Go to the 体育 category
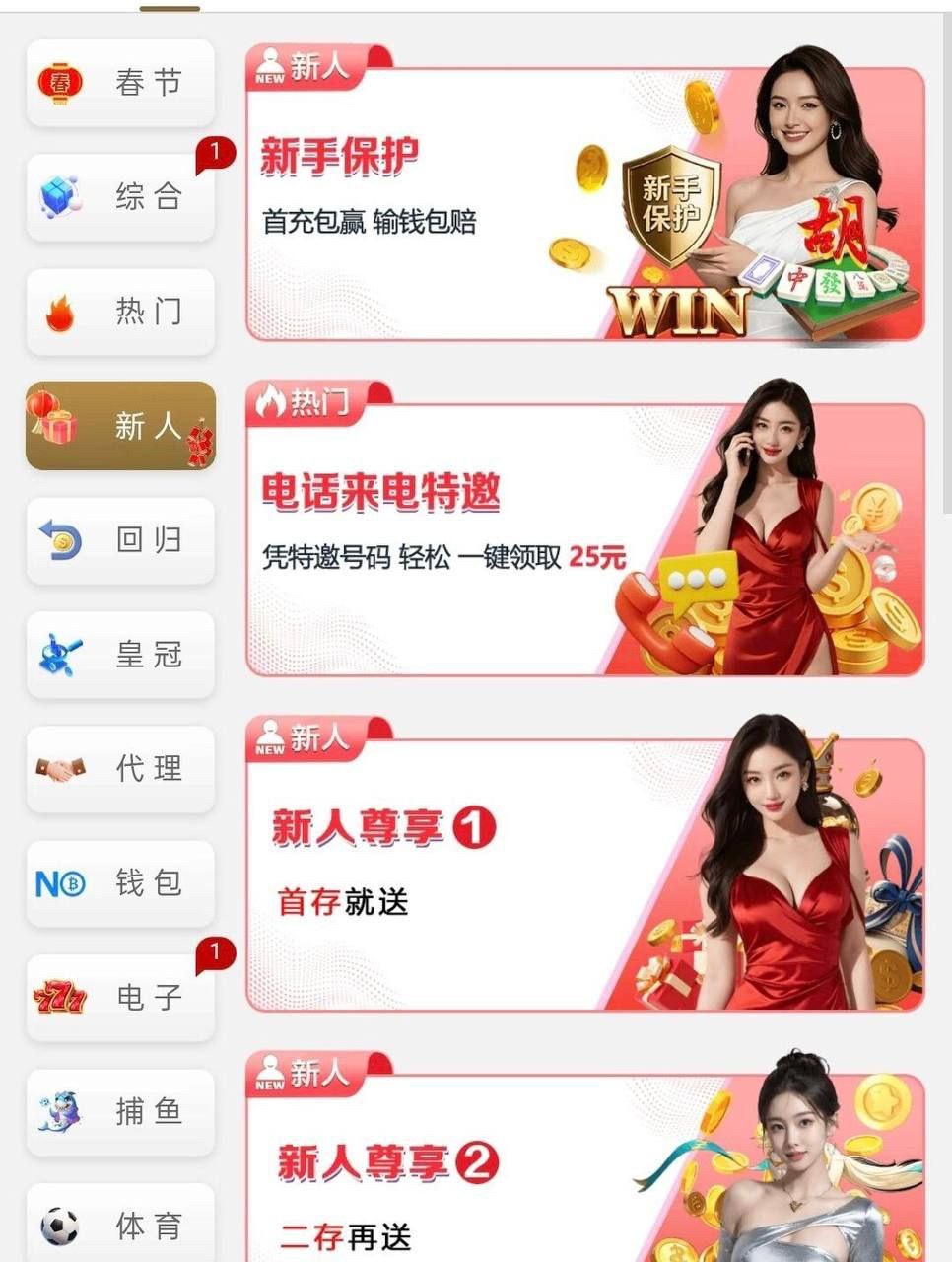Image resolution: width=952 pixels, height=1262 pixels. (120, 1225)
